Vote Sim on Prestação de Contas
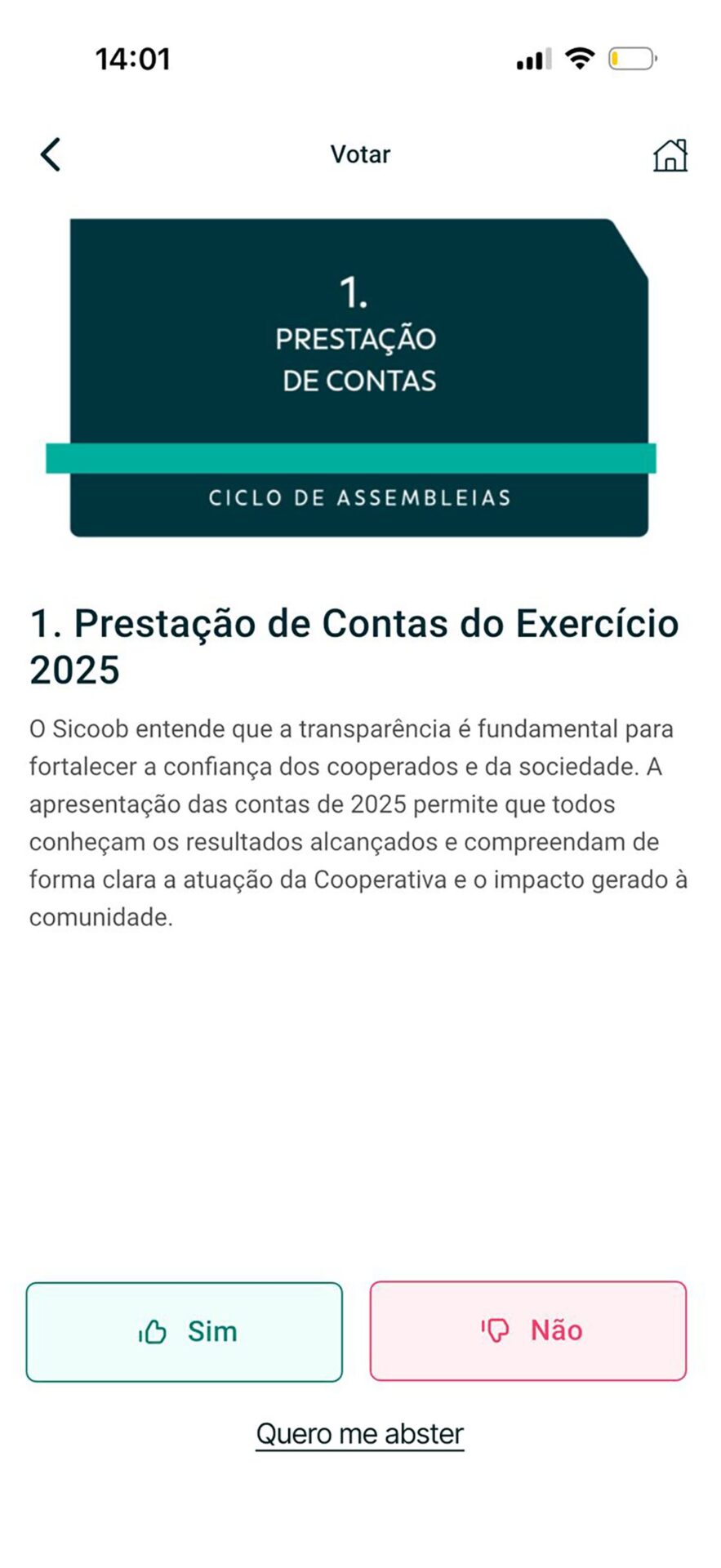This screenshot has height=1568, width=721. tap(185, 1332)
